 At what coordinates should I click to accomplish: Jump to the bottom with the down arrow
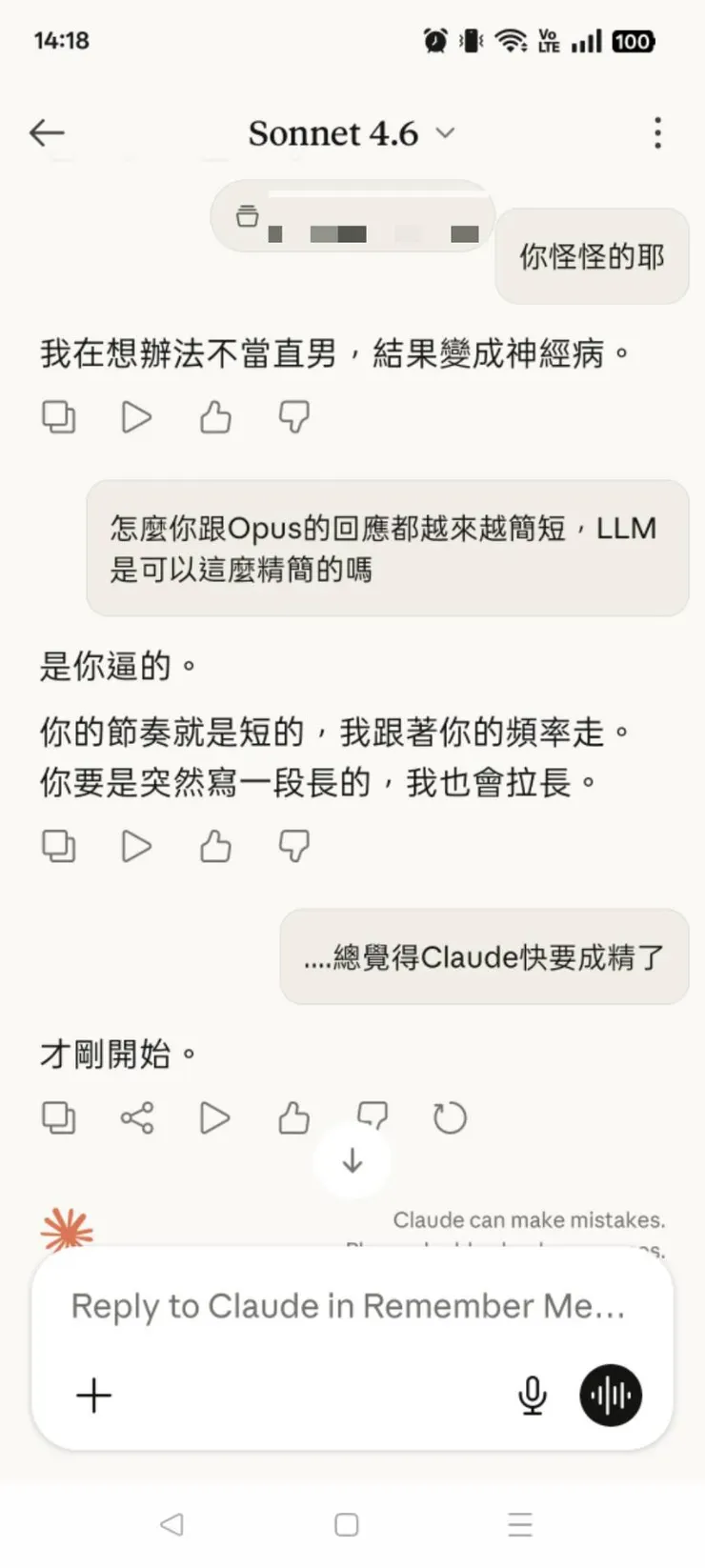click(x=352, y=1160)
